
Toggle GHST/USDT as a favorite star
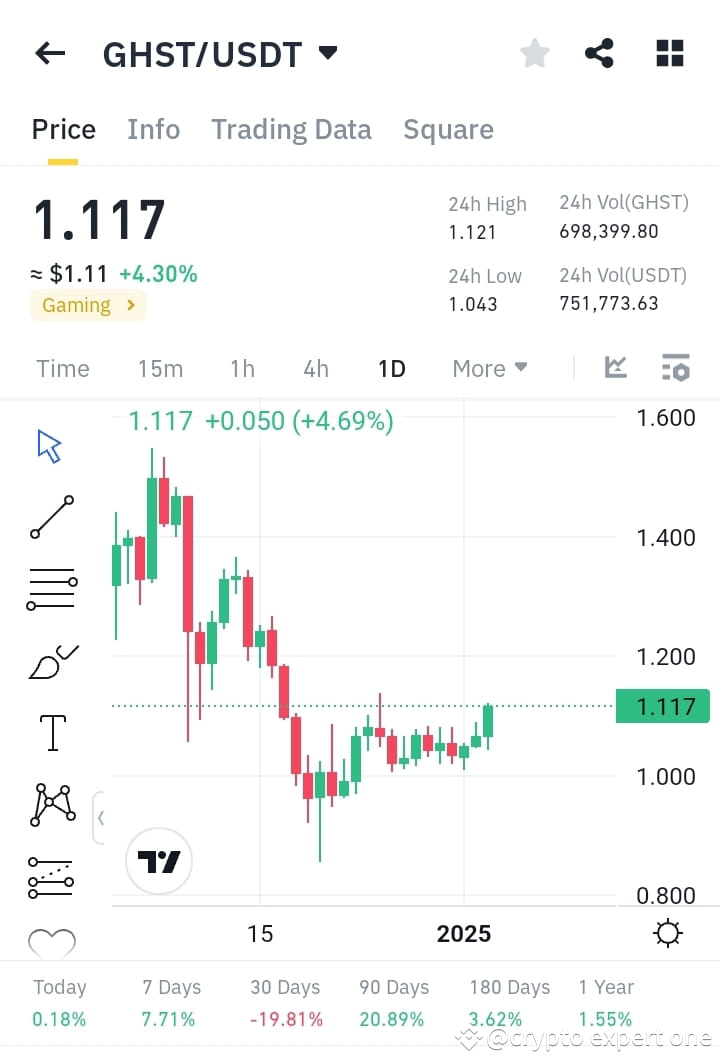(534, 53)
